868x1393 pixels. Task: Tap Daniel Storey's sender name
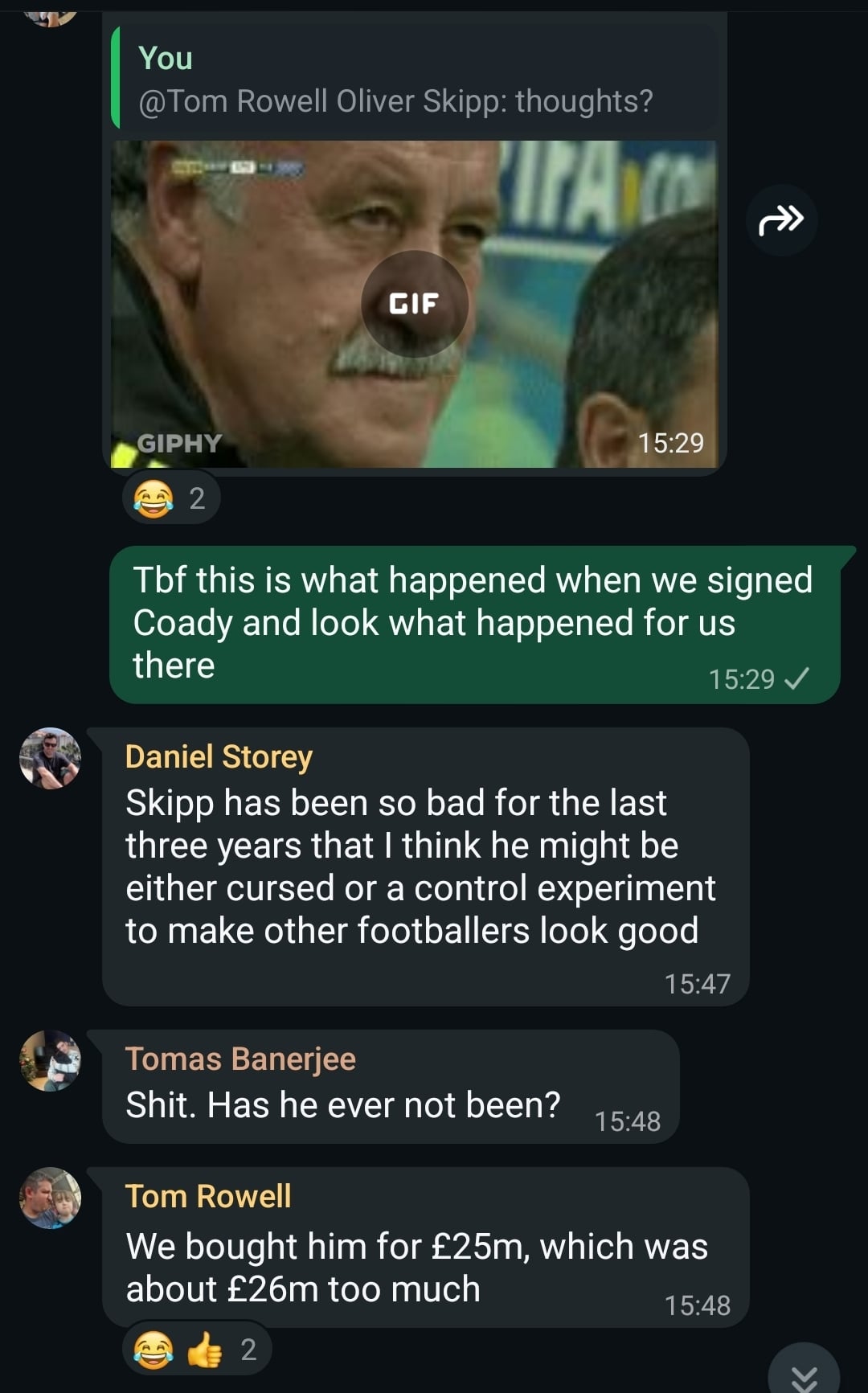coord(219,757)
